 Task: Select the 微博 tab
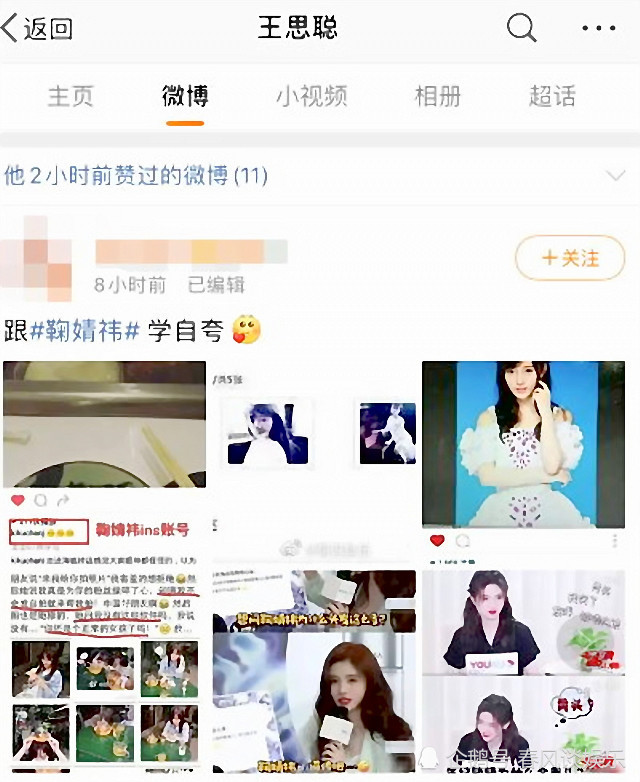coord(185,96)
